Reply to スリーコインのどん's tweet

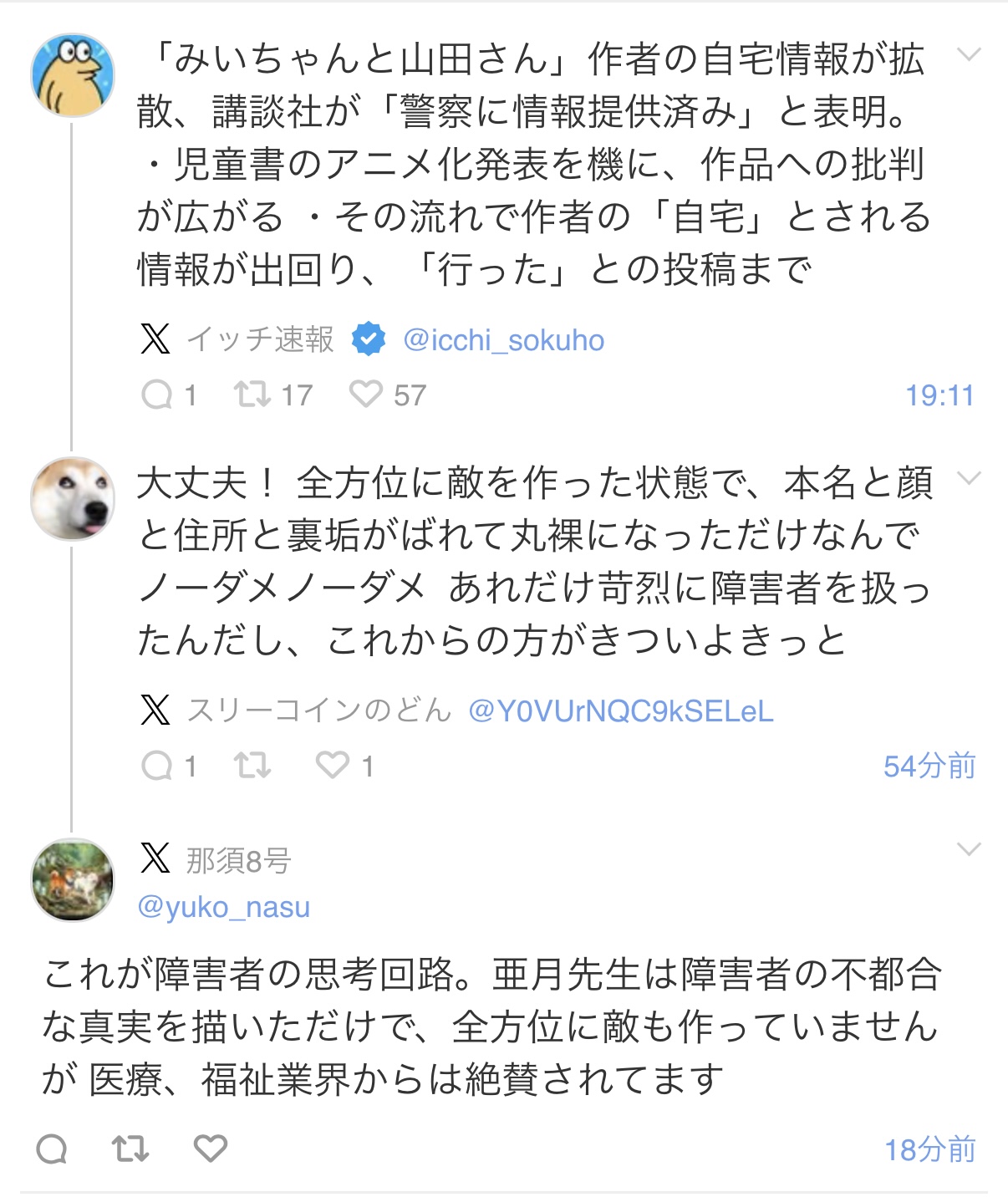[x=169, y=766]
